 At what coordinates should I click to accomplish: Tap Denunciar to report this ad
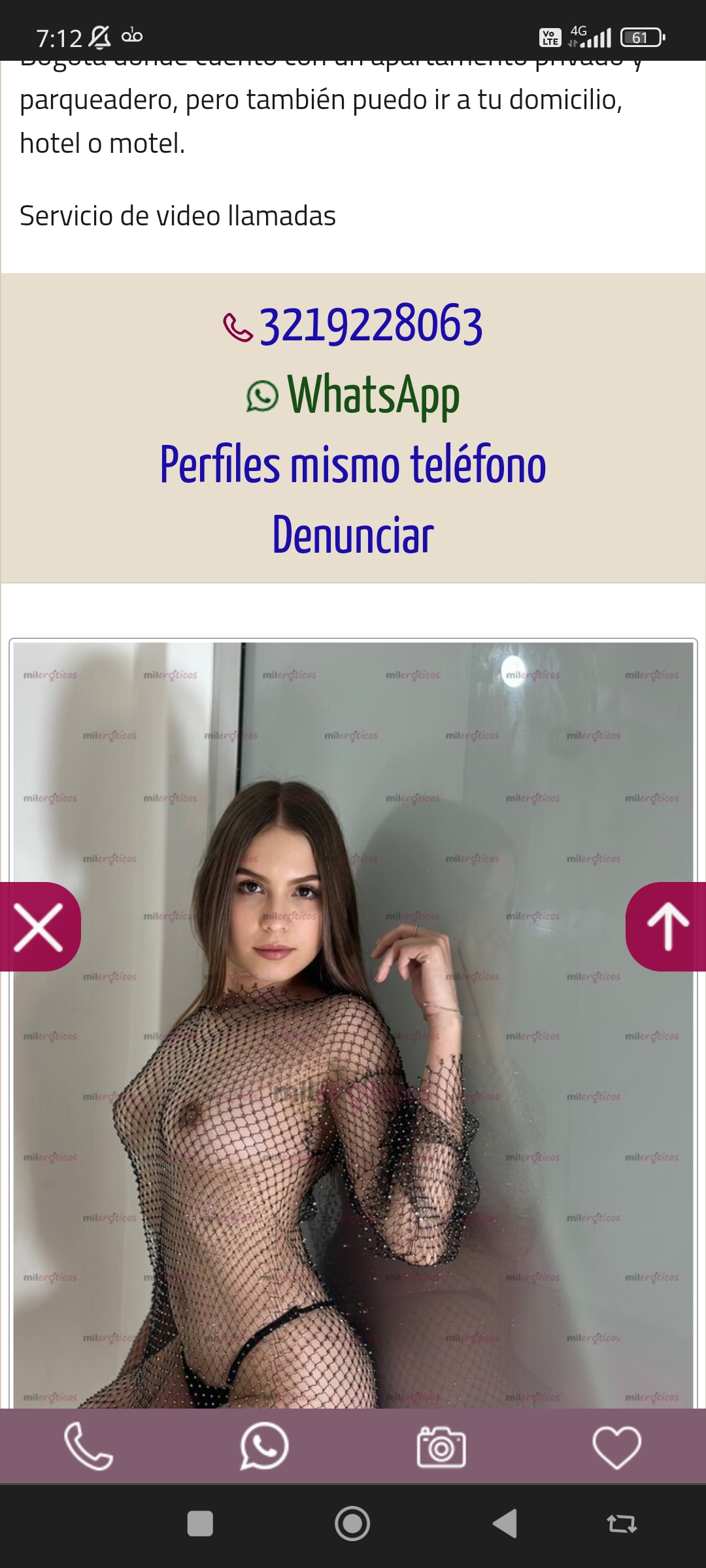click(x=353, y=534)
